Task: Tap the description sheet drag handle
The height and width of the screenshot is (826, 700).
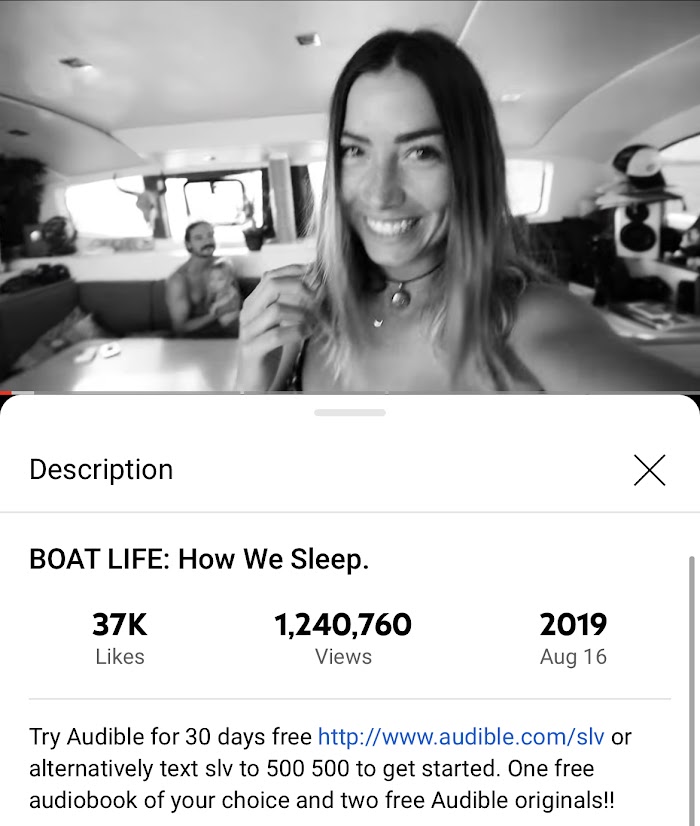Action: click(349, 412)
